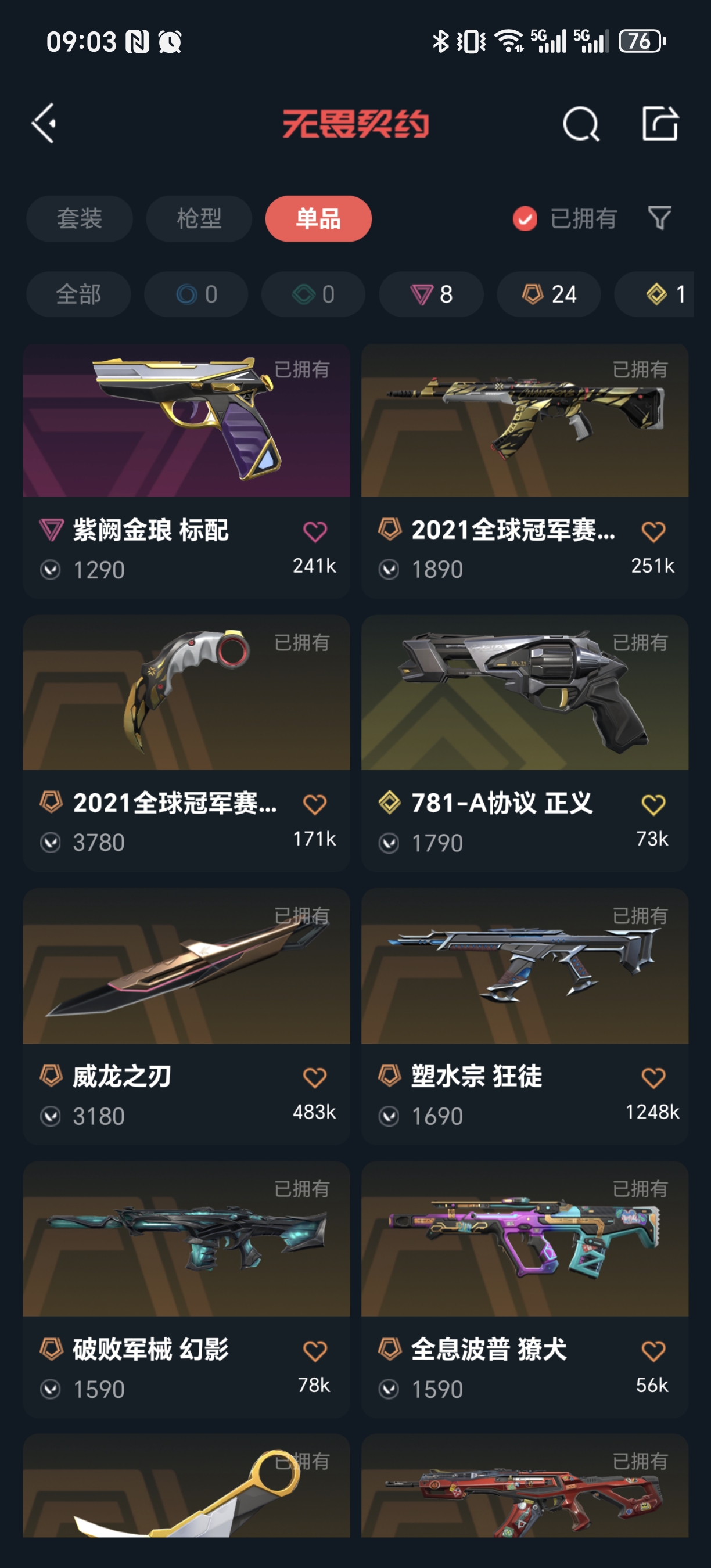Switch to the 套装 tab

(79, 218)
